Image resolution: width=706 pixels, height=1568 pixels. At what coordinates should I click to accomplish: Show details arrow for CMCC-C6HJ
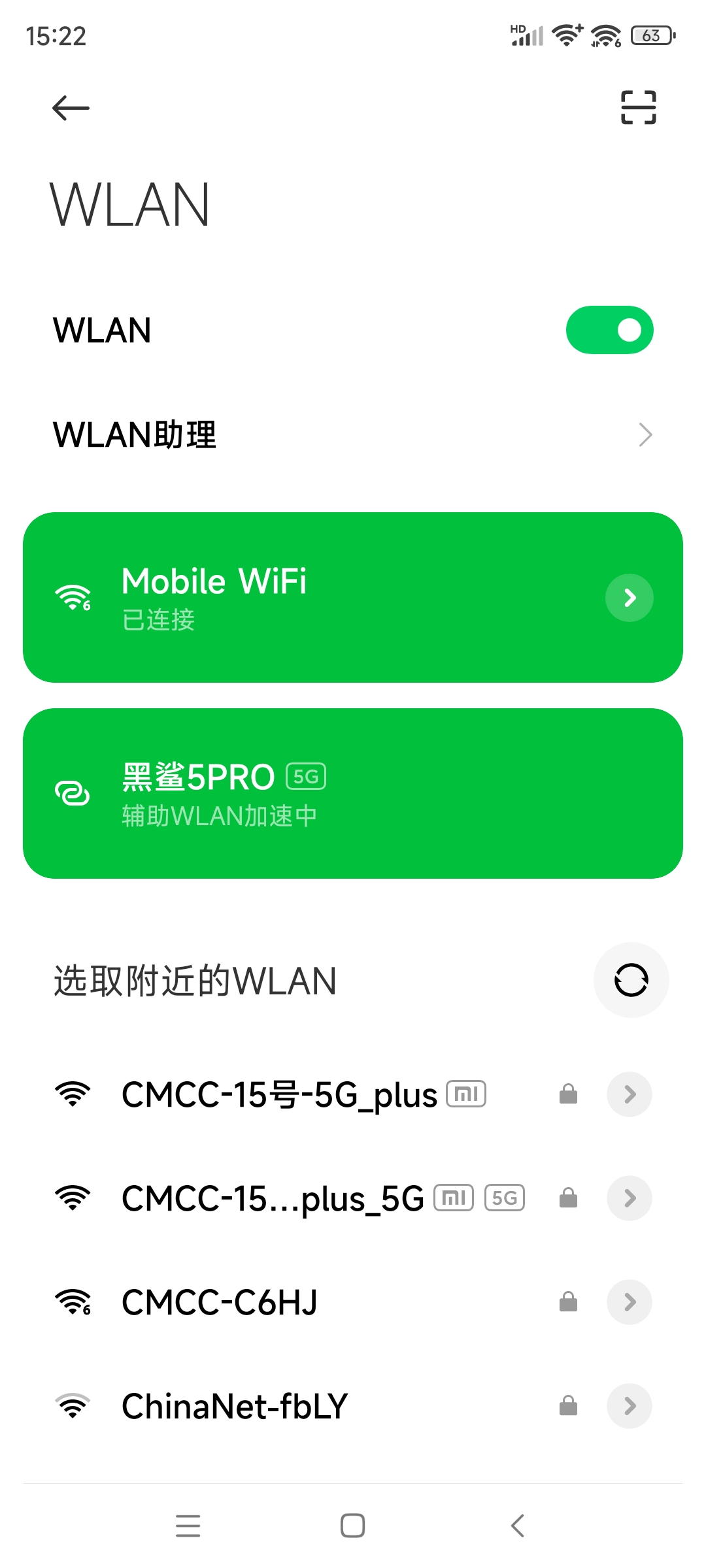point(629,1302)
